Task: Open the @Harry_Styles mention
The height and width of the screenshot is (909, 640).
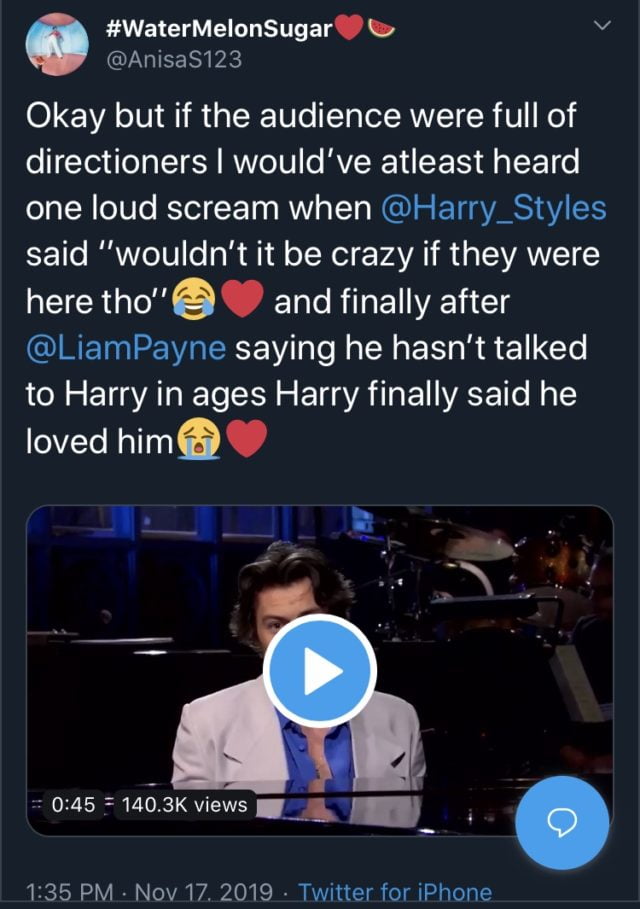Action: (x=494, y=209)
